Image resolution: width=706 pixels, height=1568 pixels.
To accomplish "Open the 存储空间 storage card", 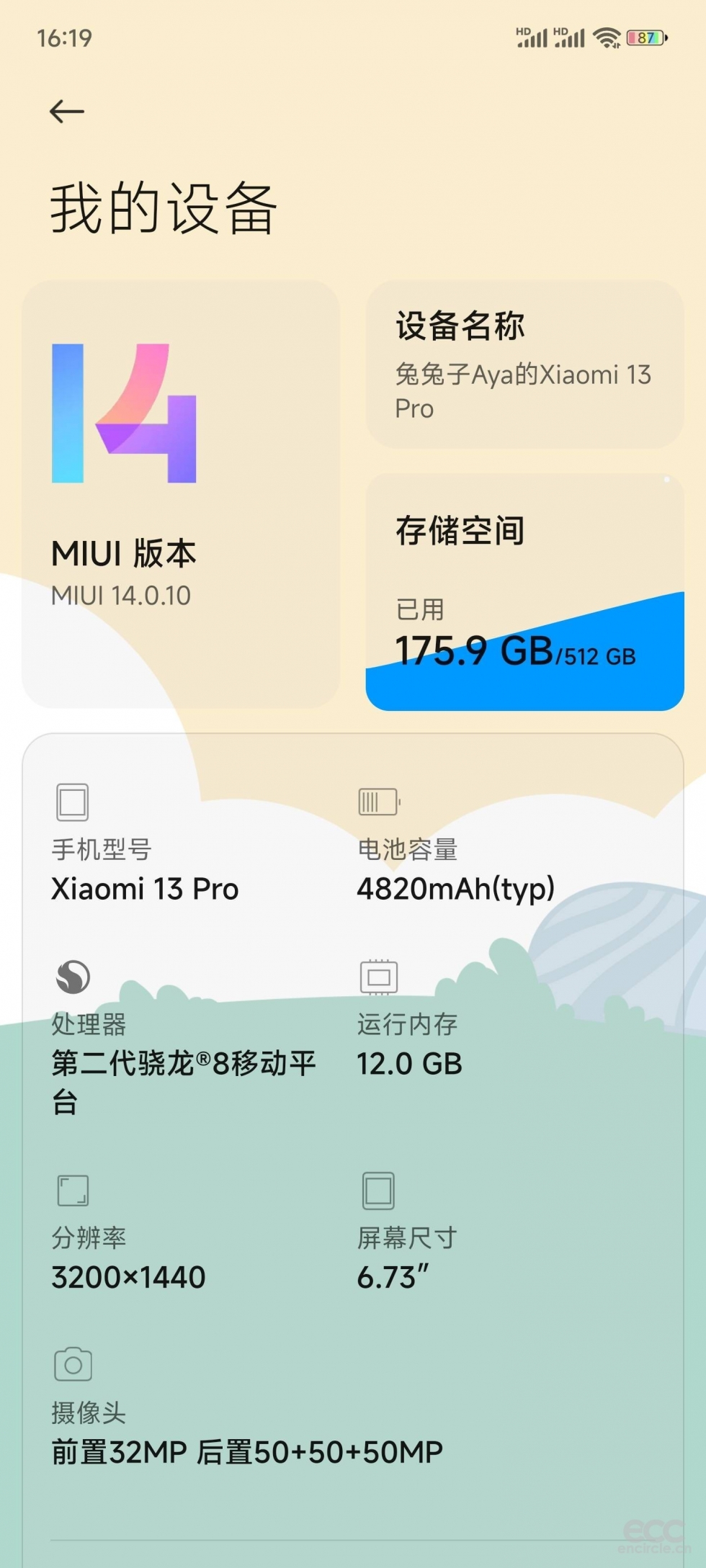I will pyautogui.click(x=524, y=592).
